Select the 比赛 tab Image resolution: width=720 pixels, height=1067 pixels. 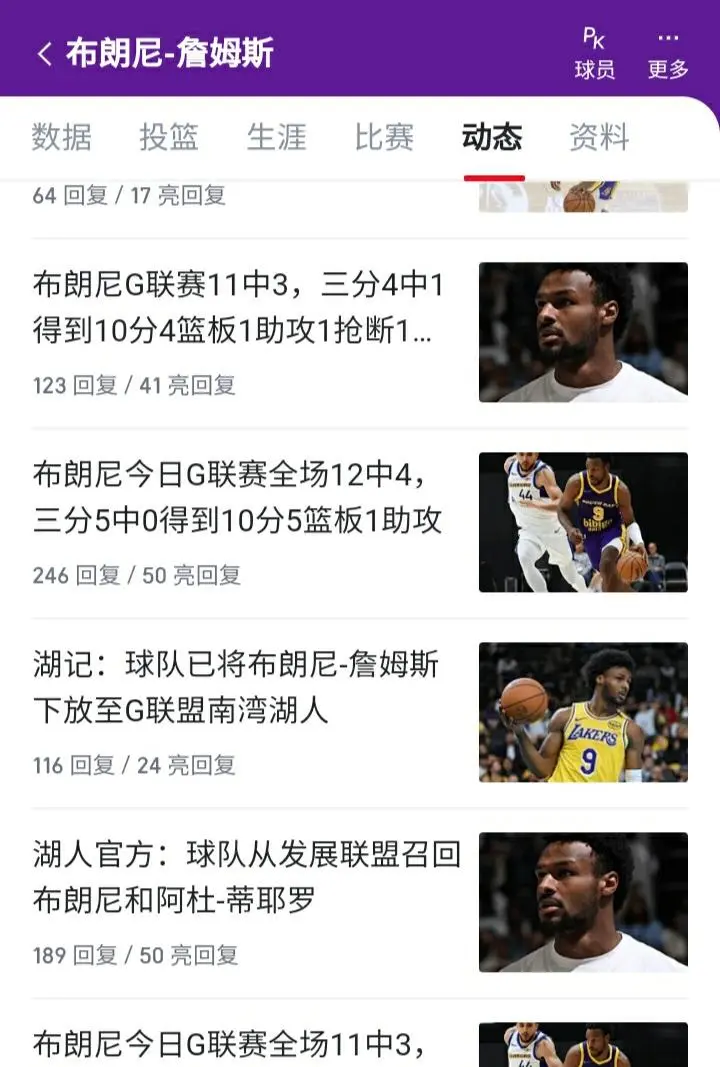[x=384, y=137]
